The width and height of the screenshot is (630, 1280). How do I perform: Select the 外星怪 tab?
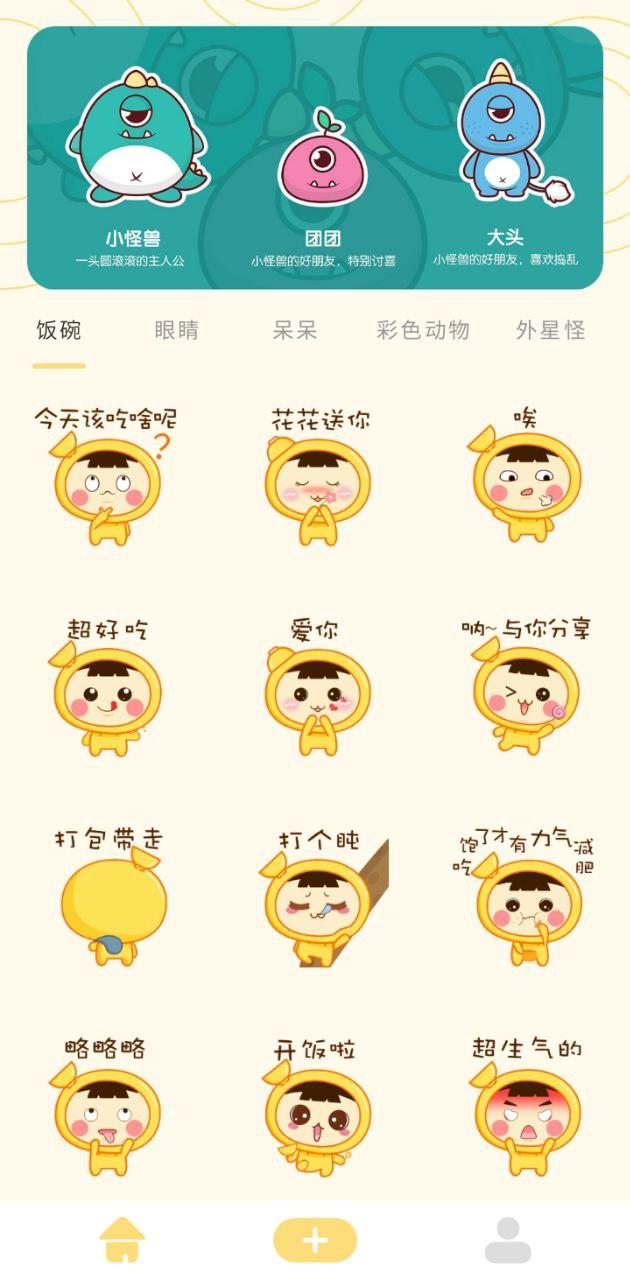click(x=551, y=331)
